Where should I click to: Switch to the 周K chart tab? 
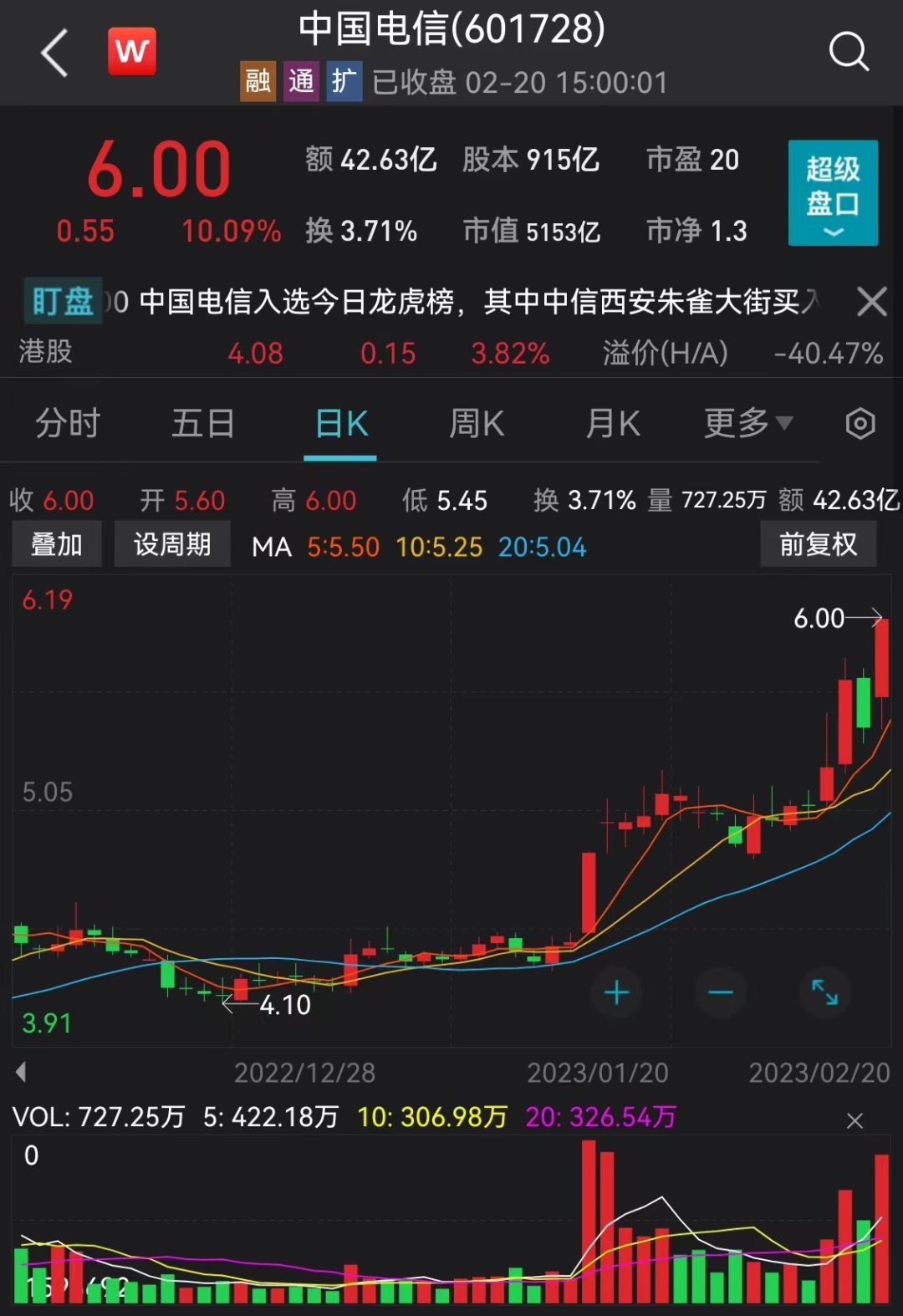point(477,424)
